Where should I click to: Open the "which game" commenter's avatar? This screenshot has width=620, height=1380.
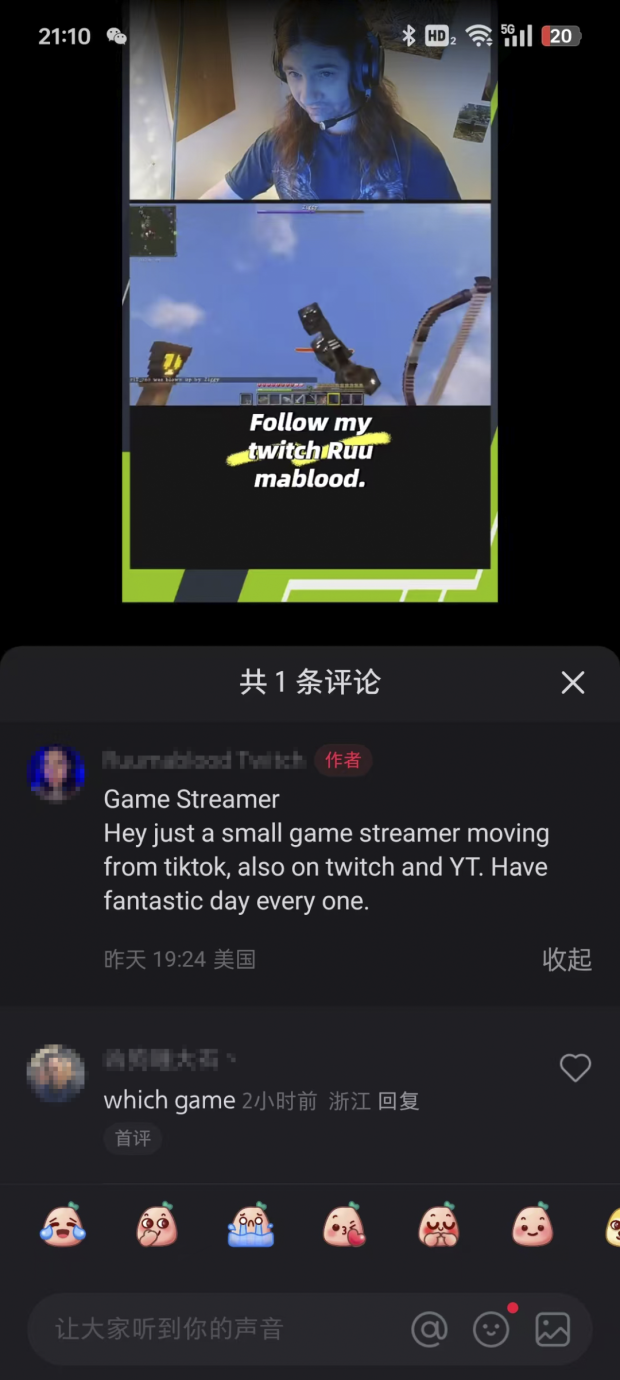56,1073
